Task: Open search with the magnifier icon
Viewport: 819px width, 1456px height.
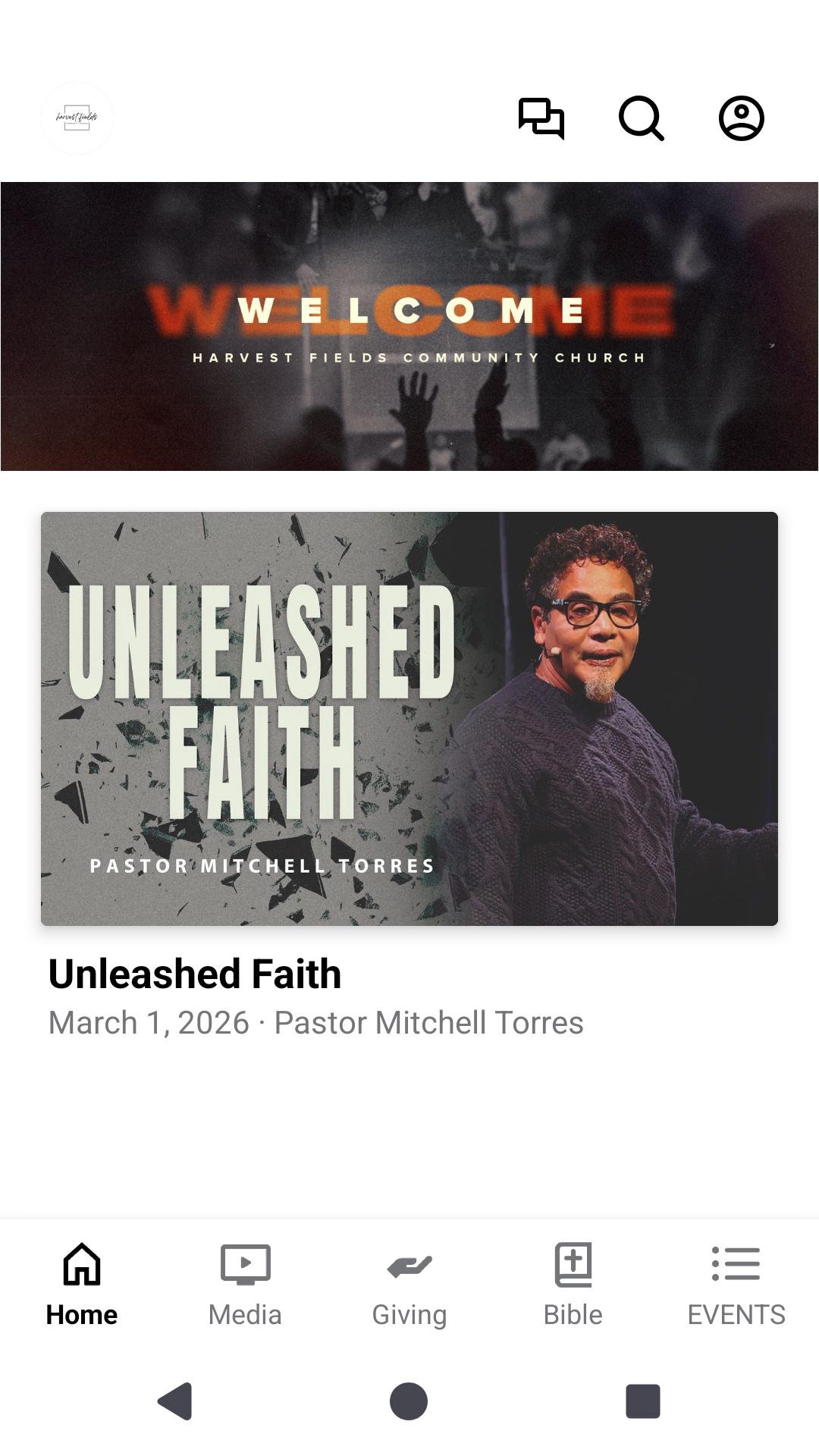Action: [x=642, y=118]
